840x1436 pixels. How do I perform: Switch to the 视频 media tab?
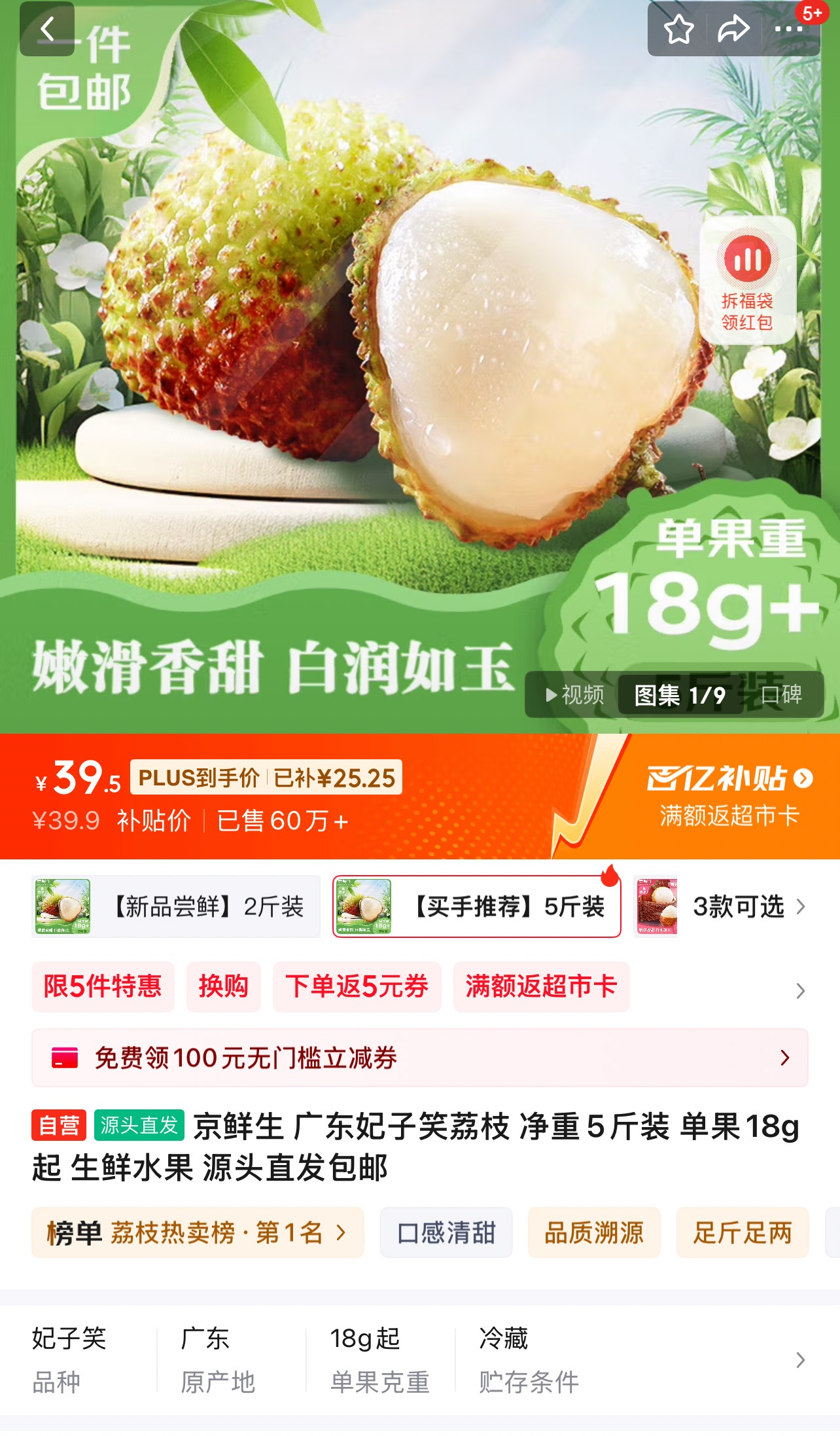[575, 694]
